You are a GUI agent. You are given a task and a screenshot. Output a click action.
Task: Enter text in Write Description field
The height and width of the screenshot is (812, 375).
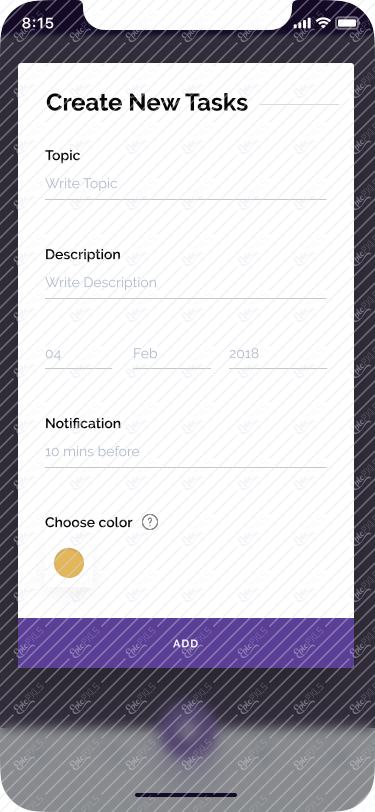click(x=185, y=283)
